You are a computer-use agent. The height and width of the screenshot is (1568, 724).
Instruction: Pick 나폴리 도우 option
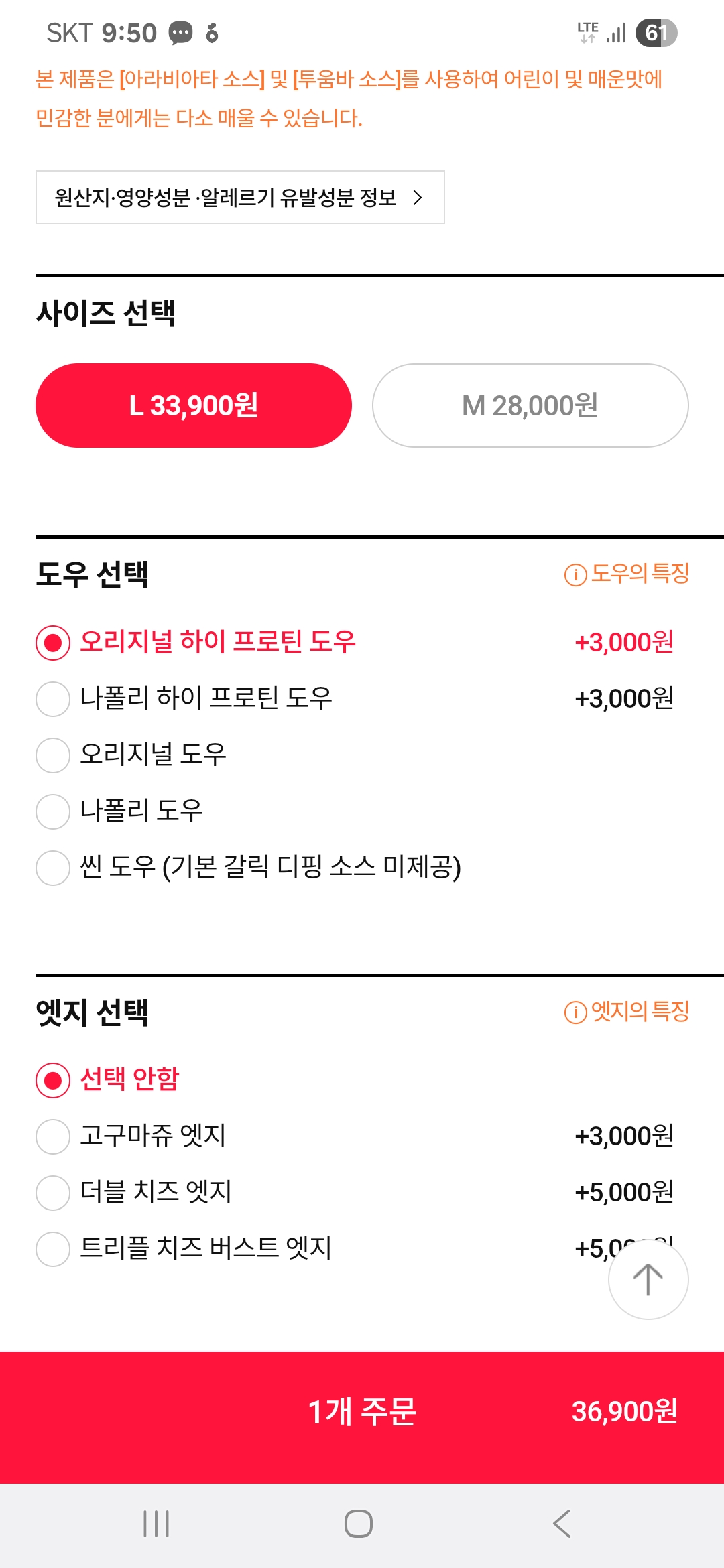coord(362,811)
